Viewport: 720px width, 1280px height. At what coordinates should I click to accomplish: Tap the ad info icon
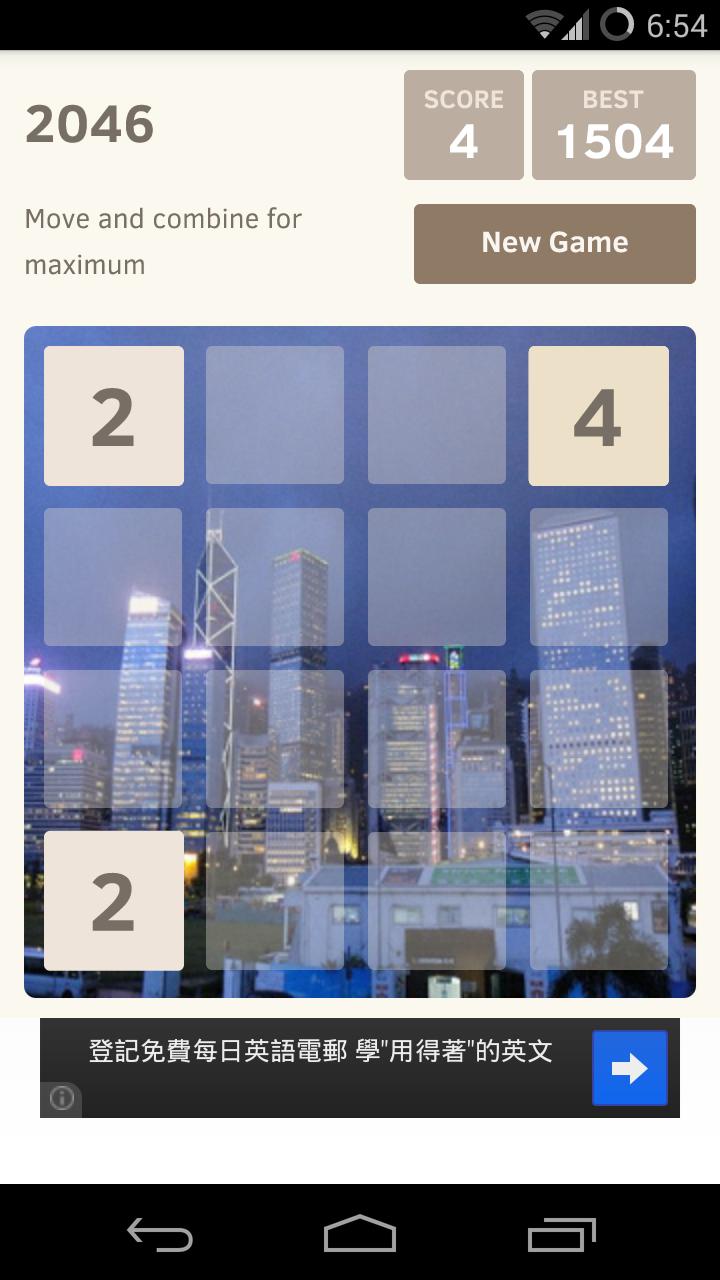[x=62, y=1098]
